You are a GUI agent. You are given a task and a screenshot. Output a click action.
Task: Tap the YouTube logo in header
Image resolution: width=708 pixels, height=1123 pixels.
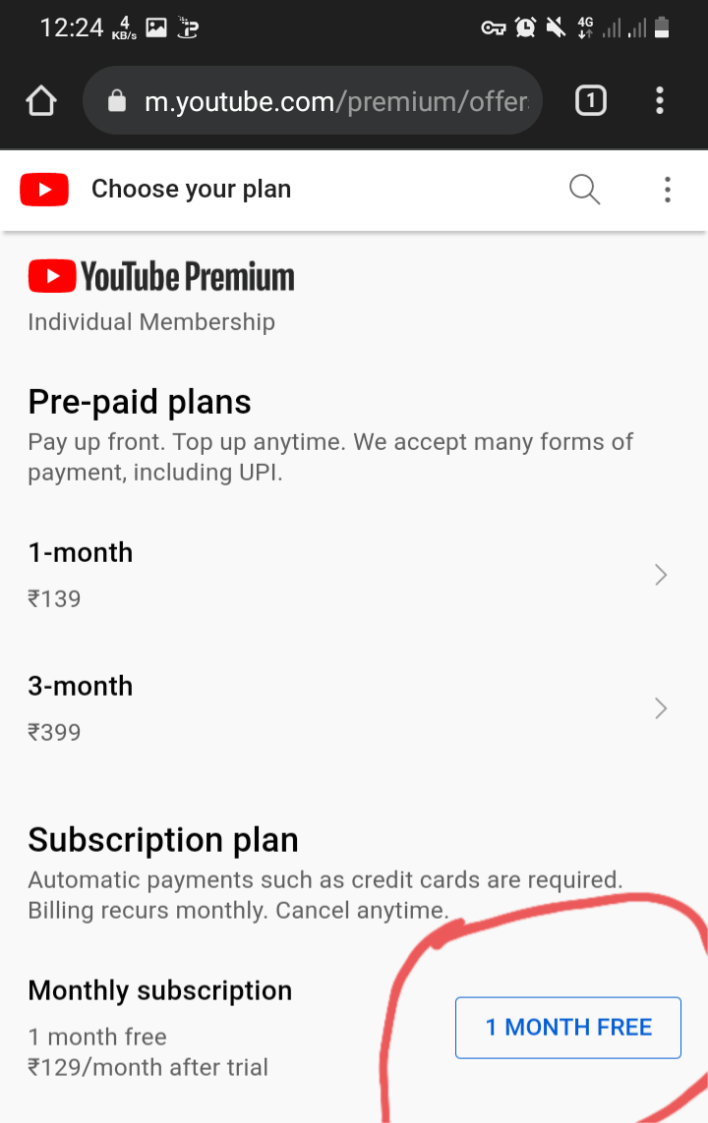coord(44,190)
